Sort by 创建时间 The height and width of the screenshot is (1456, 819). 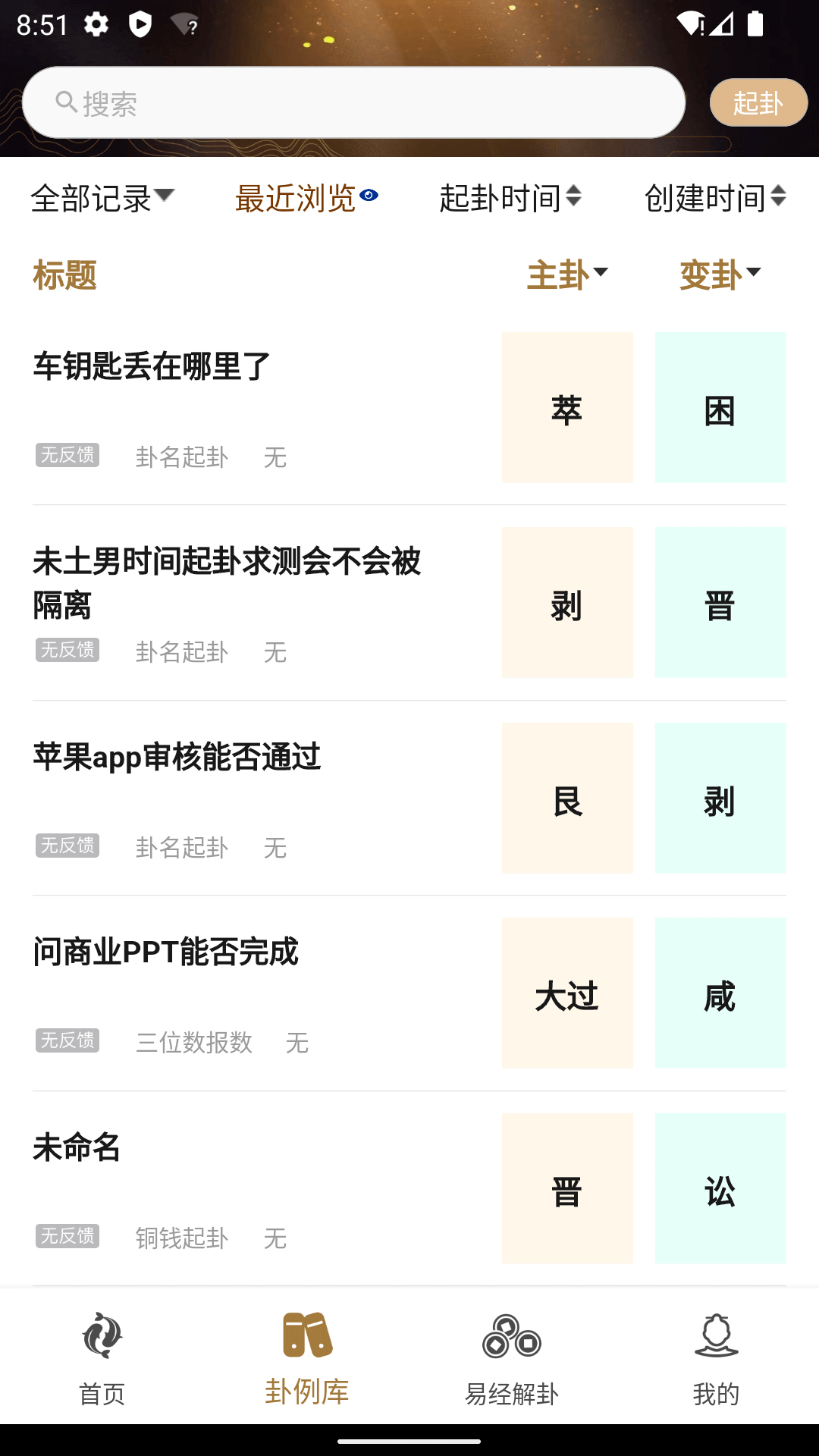(714, 198)
